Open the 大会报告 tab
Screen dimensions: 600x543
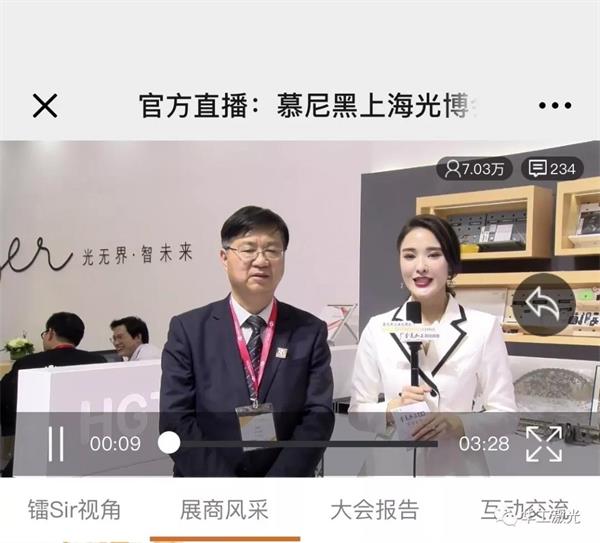(374, 509)
